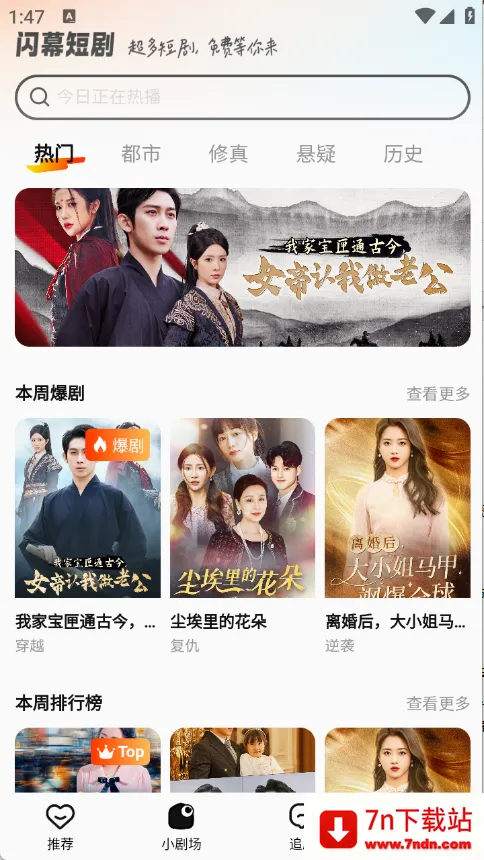Switch to the 修真 tab
The width and height of the screenshot is (484, 860).
[228, 154]
